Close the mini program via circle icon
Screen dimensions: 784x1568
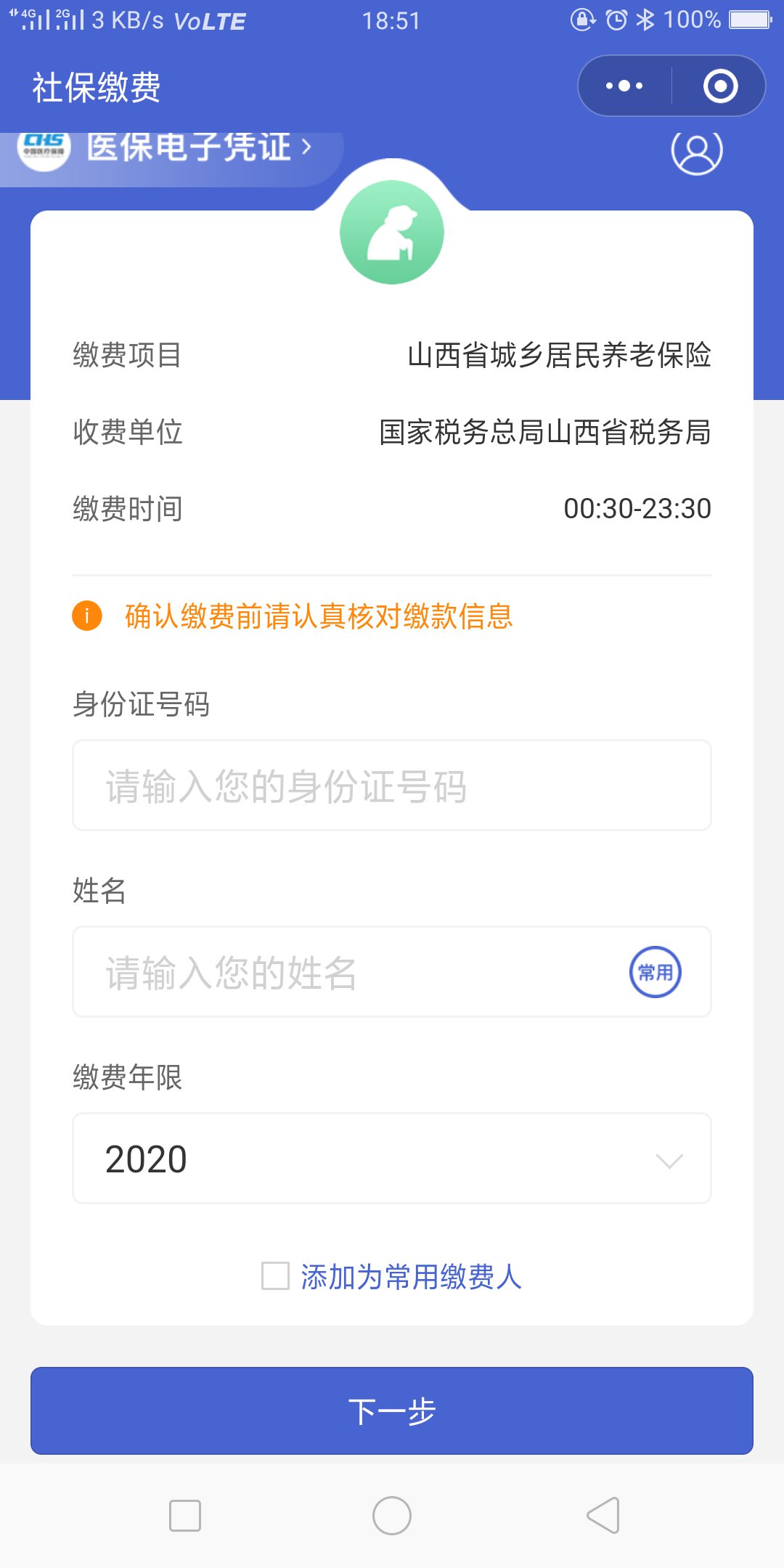(720, 86)
